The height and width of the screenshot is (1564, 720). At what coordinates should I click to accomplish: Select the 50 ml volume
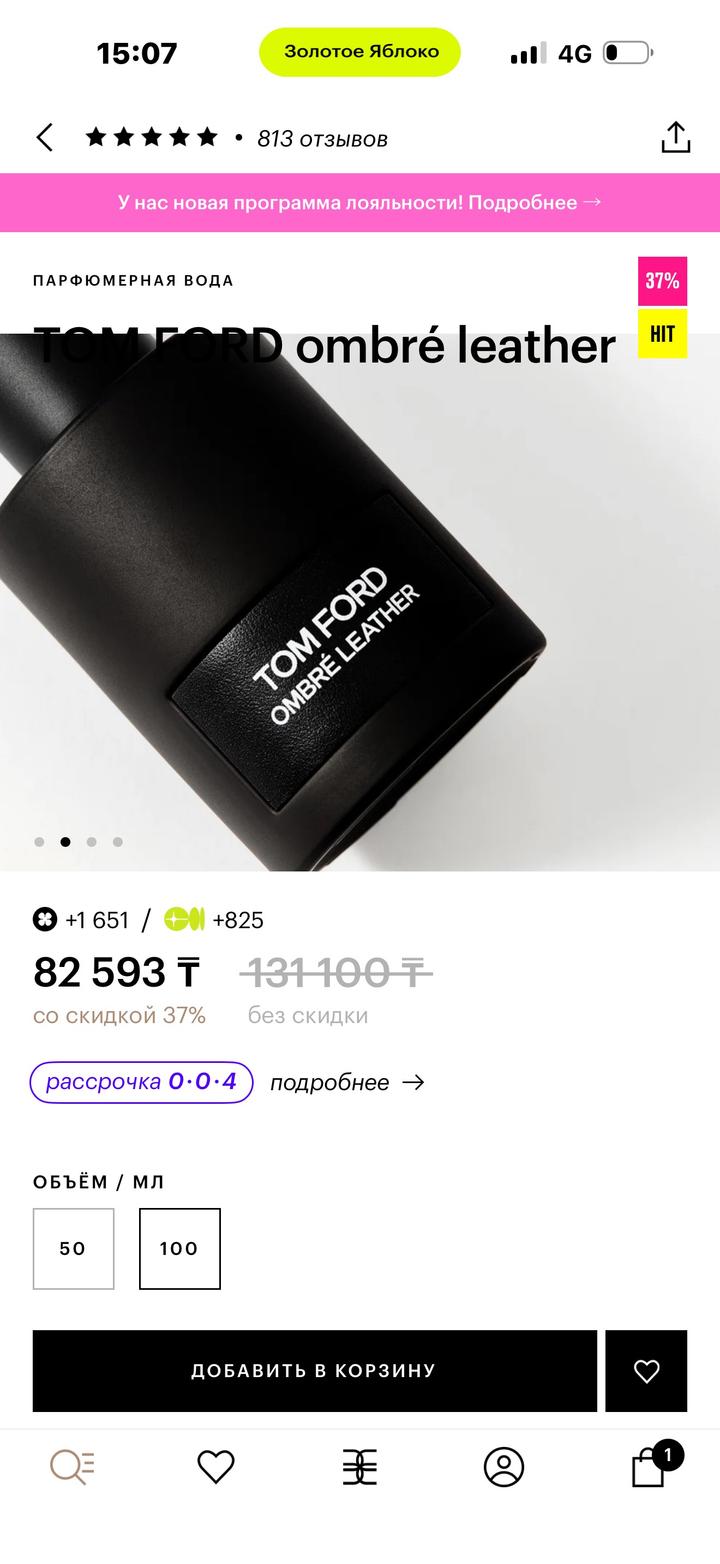[73, 1248]
